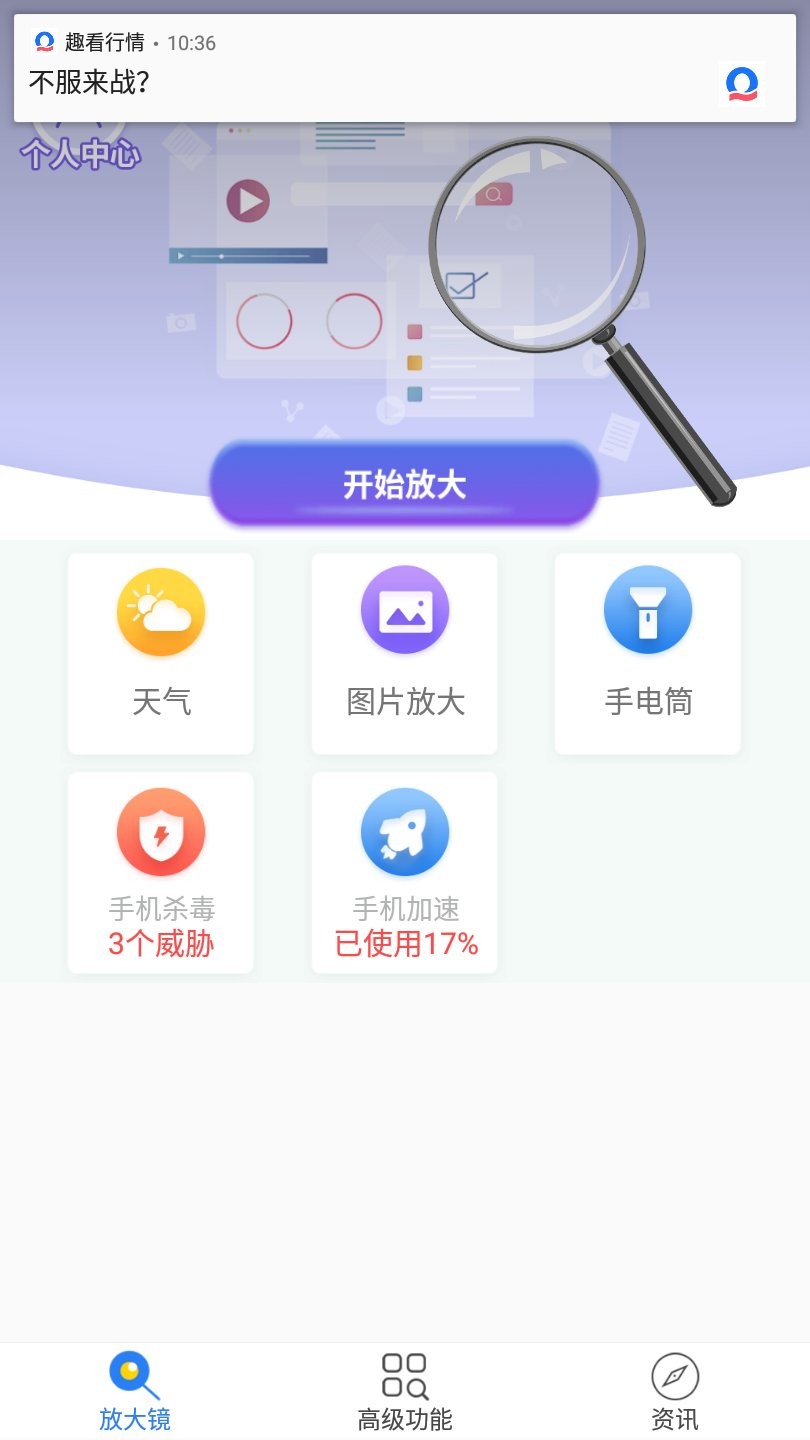Switch to the 高级功能 tab
The image size is (810, 1440).
pyautogui.click(x=404, y=1390)
